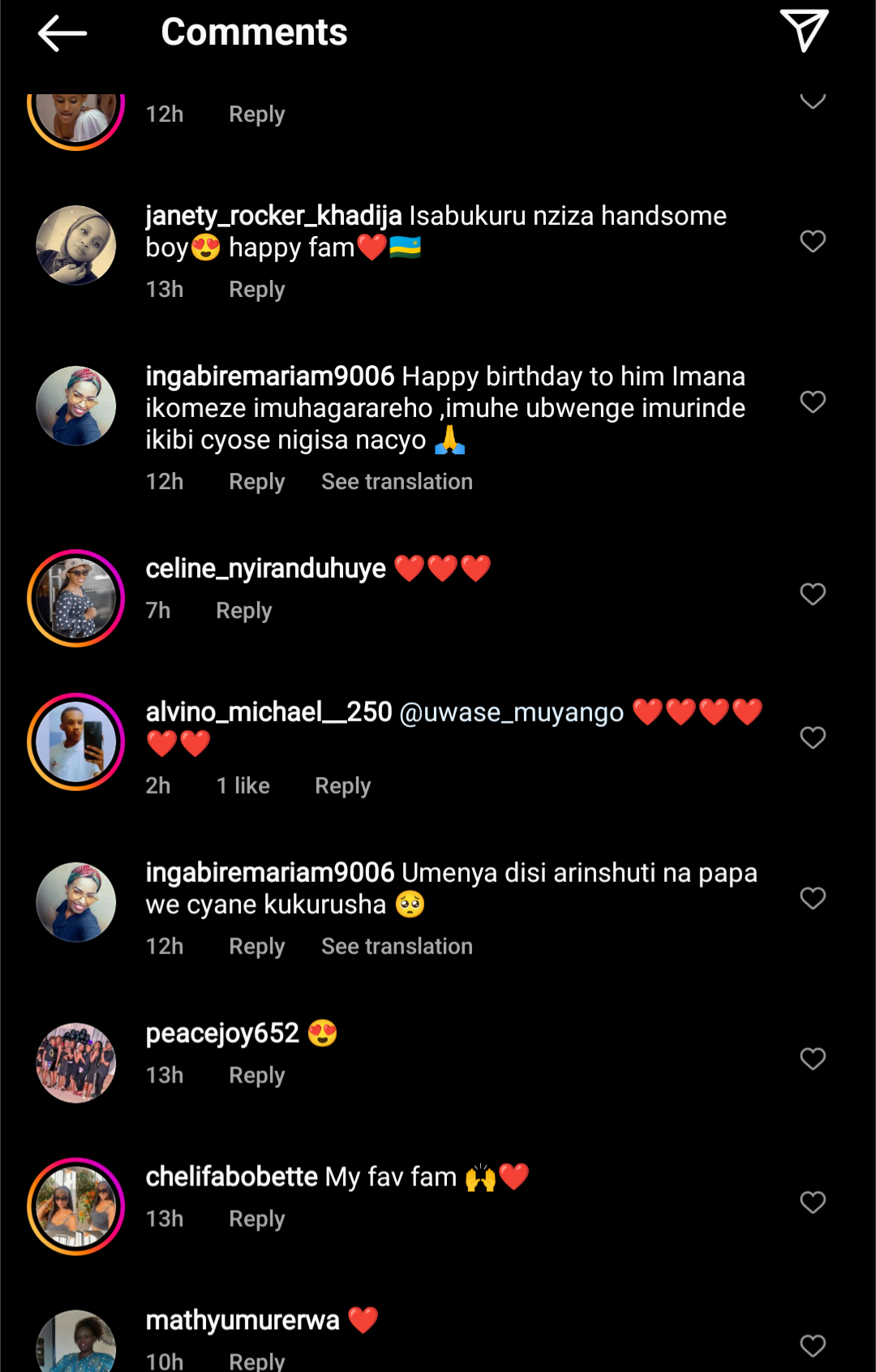Like alvino_michael__250's comment
The width and height of the screenshot is (876, 1372).
click(813, 738)
